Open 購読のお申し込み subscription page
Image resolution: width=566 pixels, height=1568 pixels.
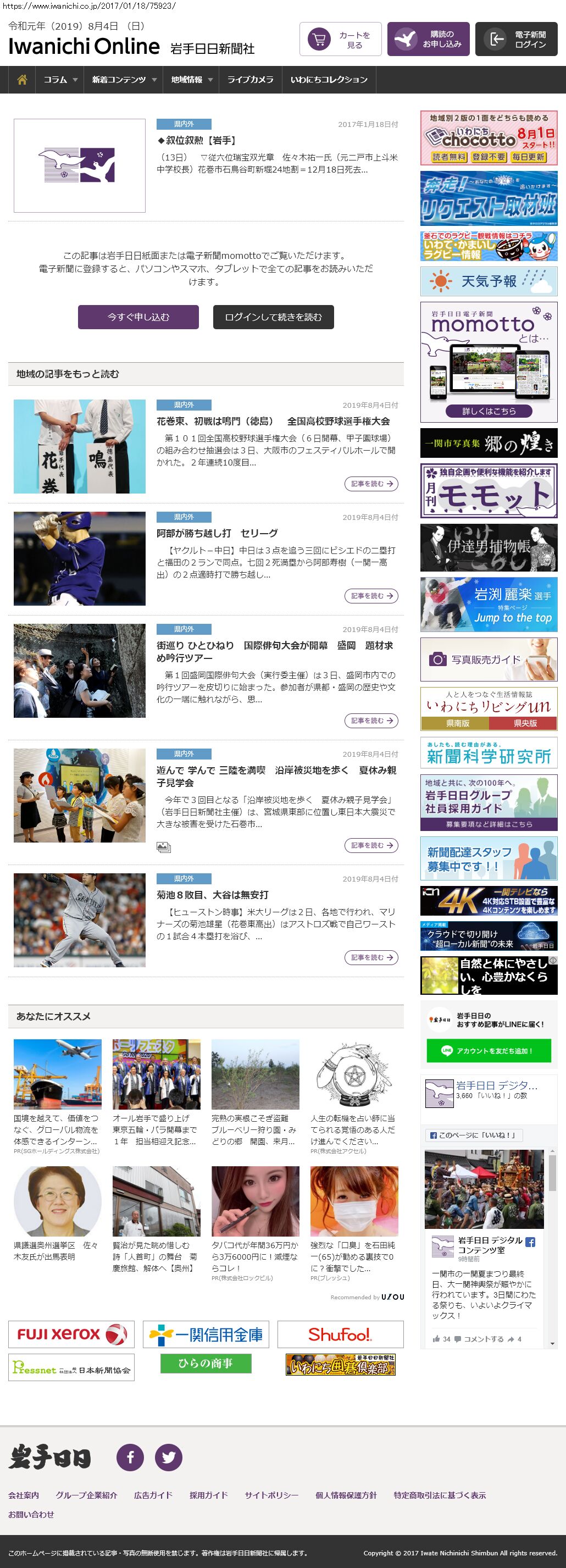click(x=428, y=40)
